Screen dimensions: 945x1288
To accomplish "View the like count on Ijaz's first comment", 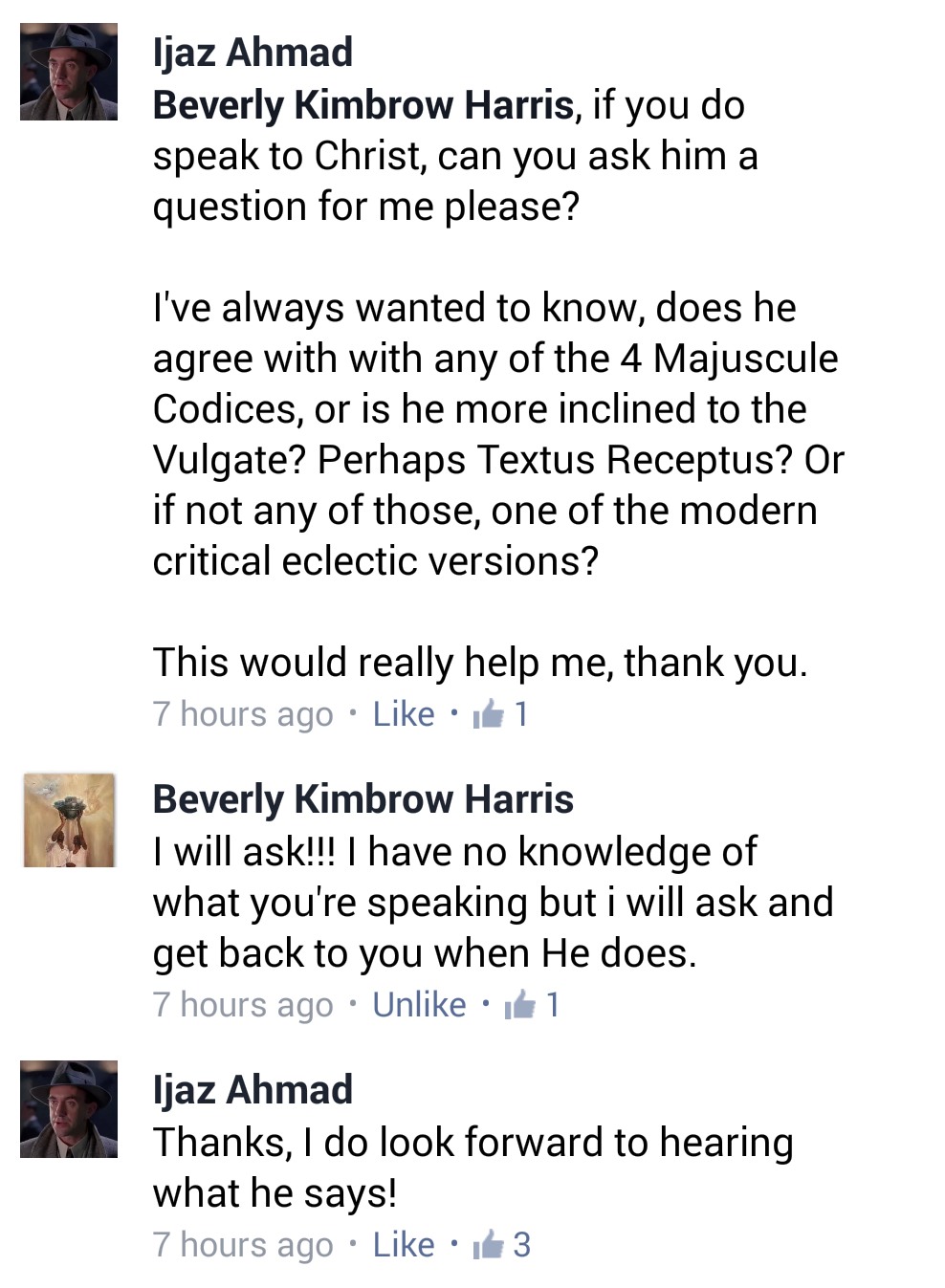I will [501, 714].
